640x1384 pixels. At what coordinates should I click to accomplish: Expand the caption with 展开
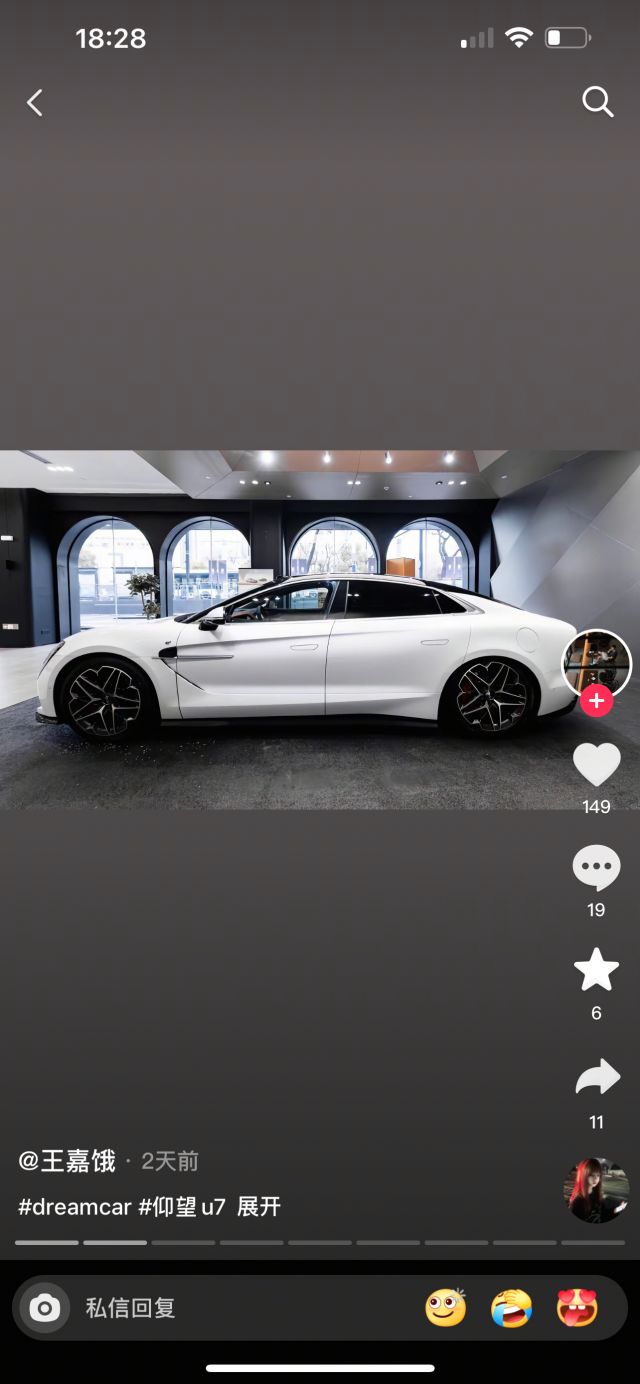tap(259, 1207)
